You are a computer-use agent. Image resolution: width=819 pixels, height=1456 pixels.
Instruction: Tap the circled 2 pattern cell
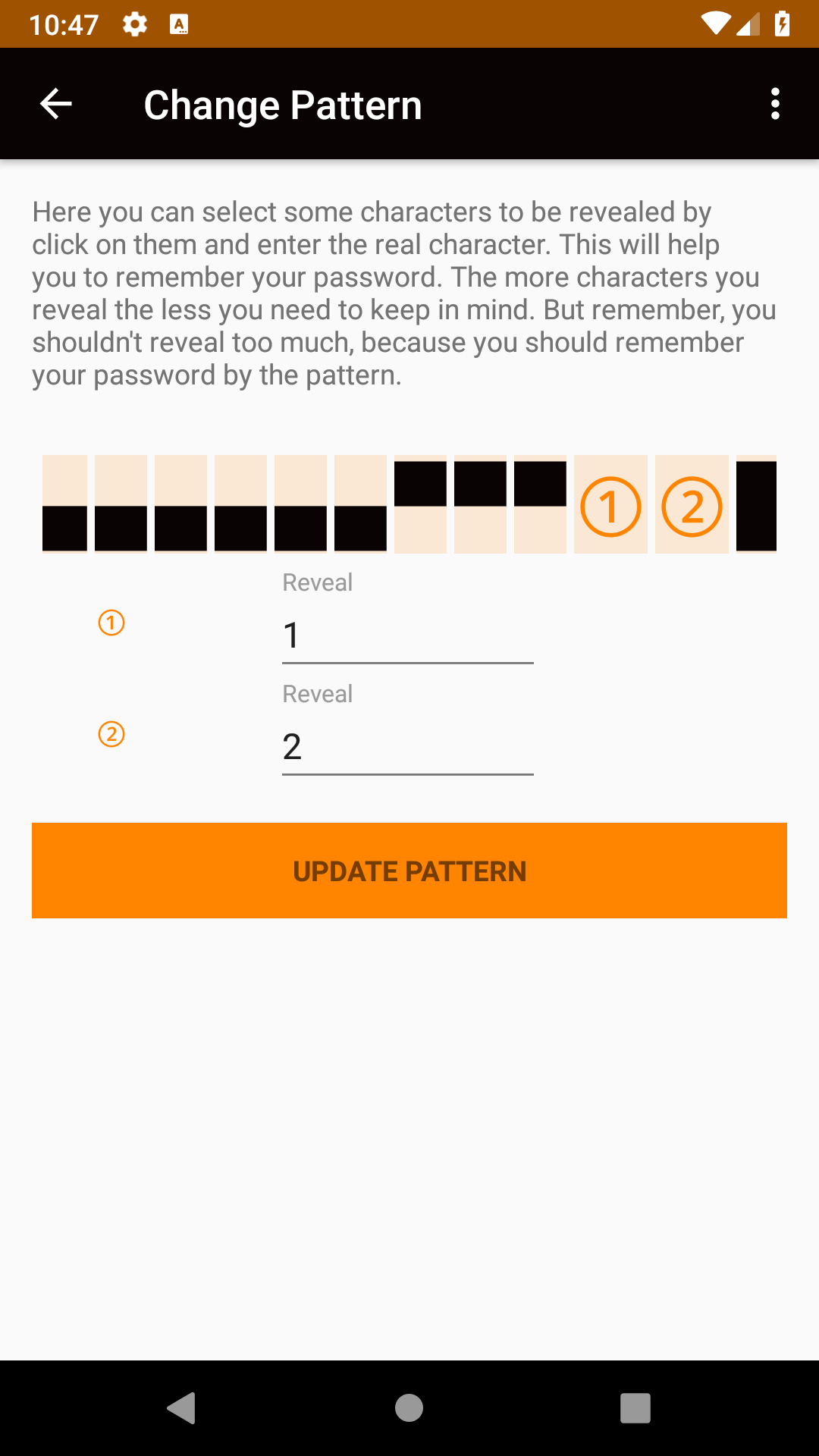tap(692, 505)
